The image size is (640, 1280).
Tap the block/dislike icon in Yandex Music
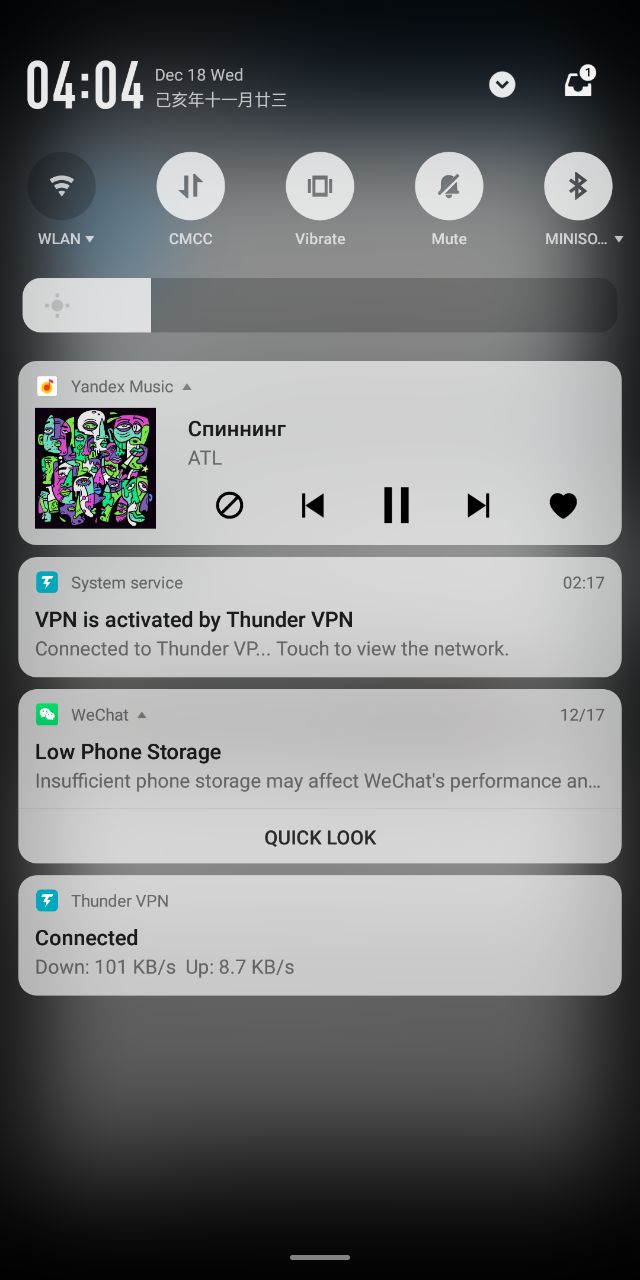[x=230, y=506]
